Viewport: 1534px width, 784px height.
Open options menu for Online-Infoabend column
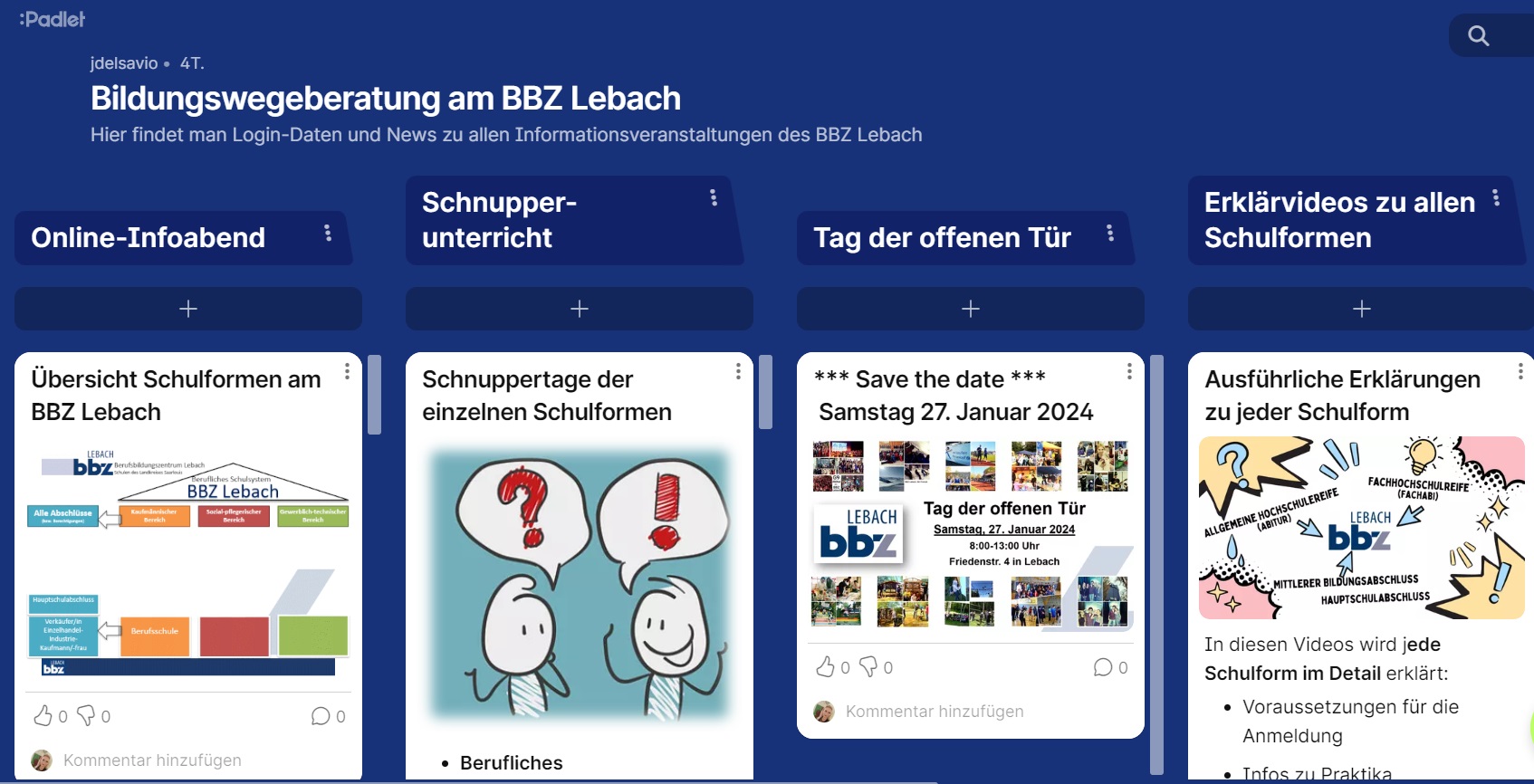tap(328, 234)
